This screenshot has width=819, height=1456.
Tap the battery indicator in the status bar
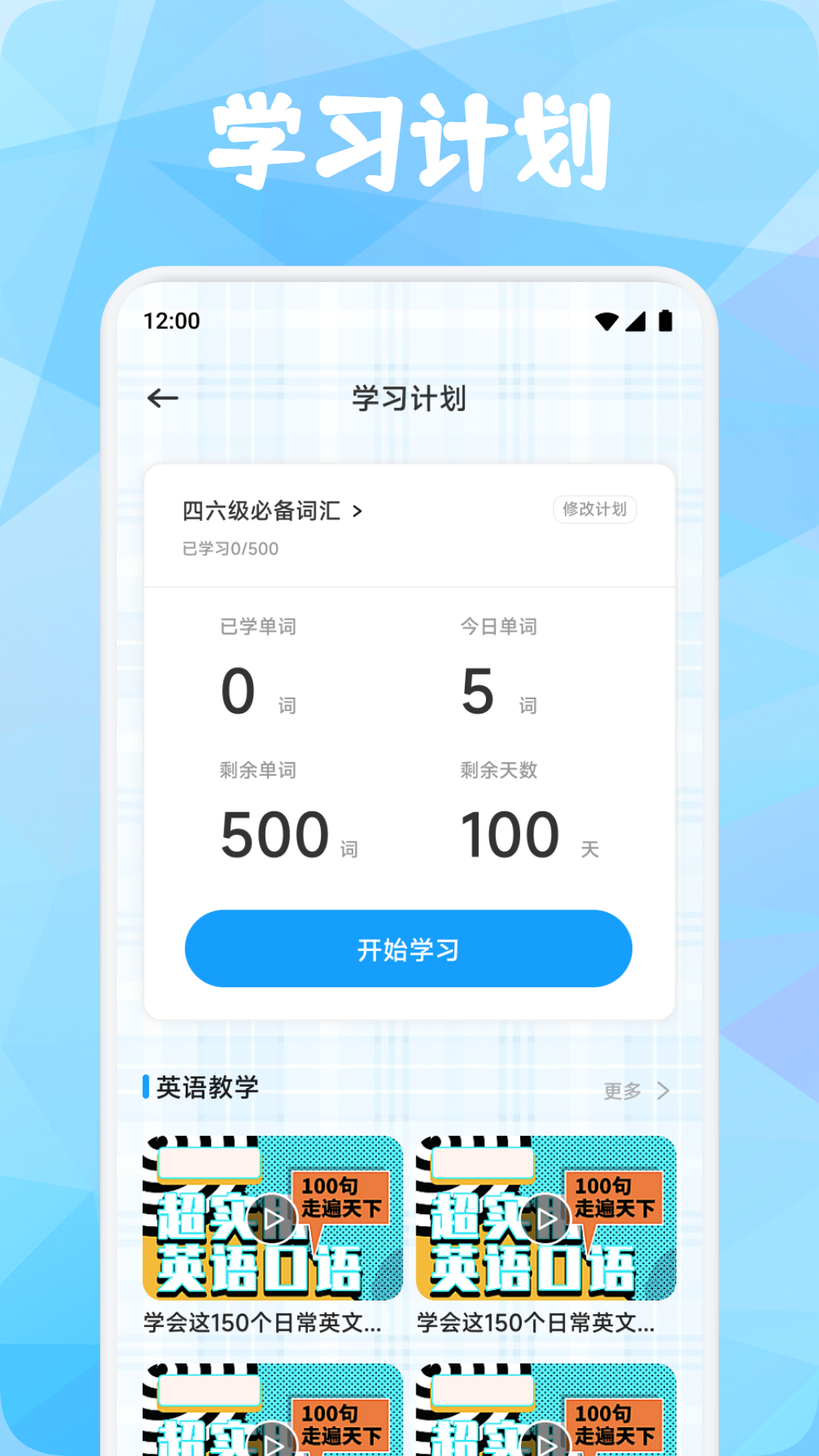(665, 321)
